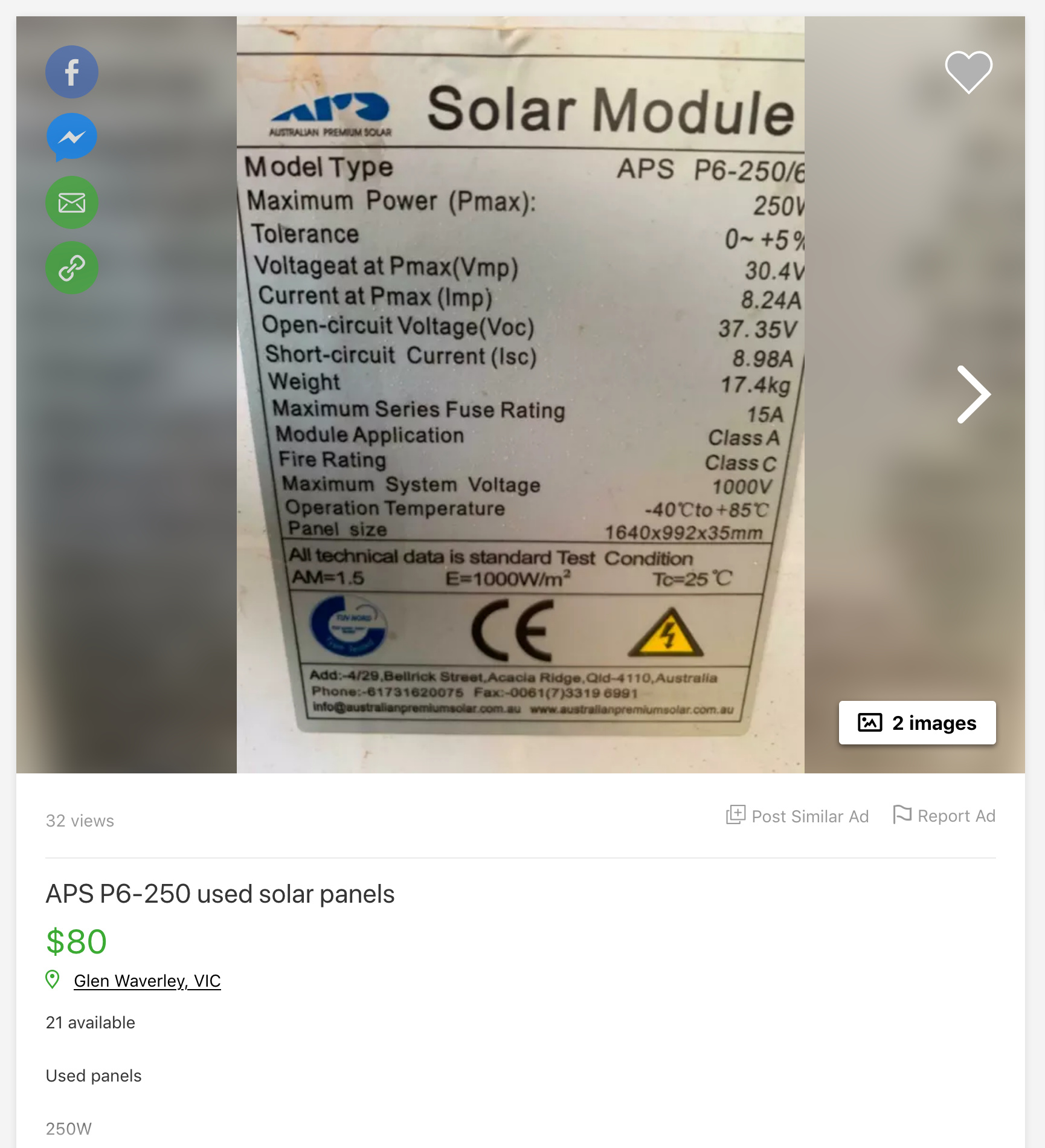Save the ad with the heart icon

point(968,72)
